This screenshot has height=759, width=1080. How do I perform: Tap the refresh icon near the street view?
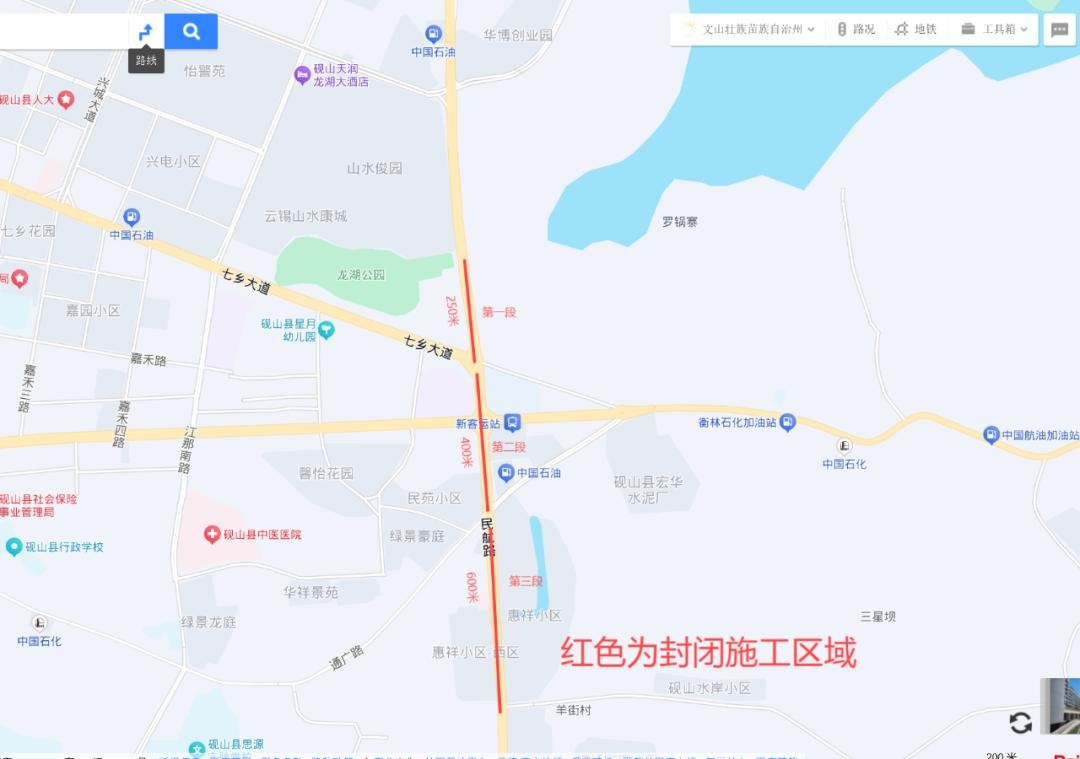(1020, 722)
